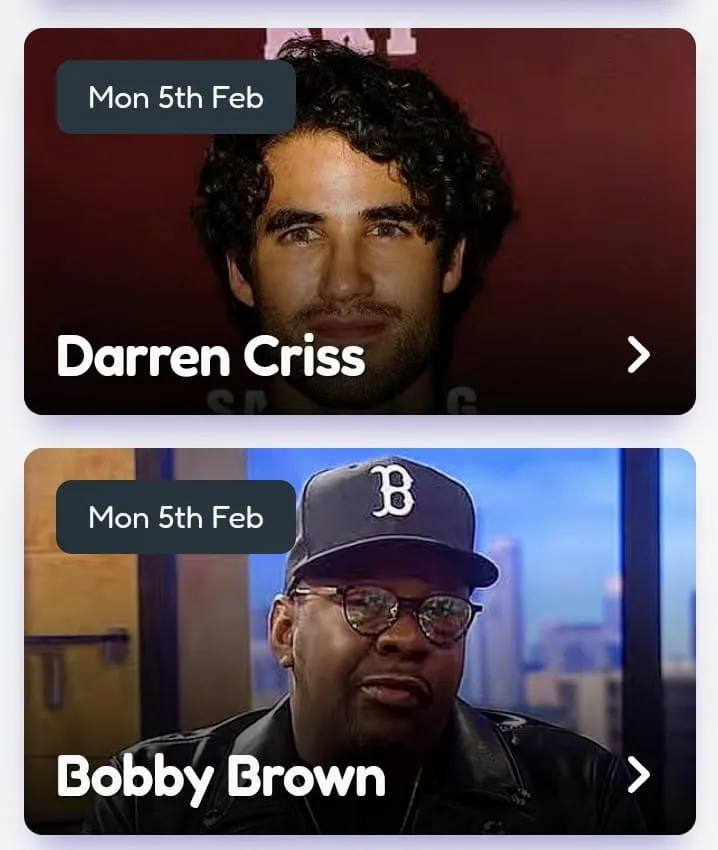The image size is (718, 850).
Task: Tap the chevron arrow next to Bobby Brown
Action: click(638, 775)
